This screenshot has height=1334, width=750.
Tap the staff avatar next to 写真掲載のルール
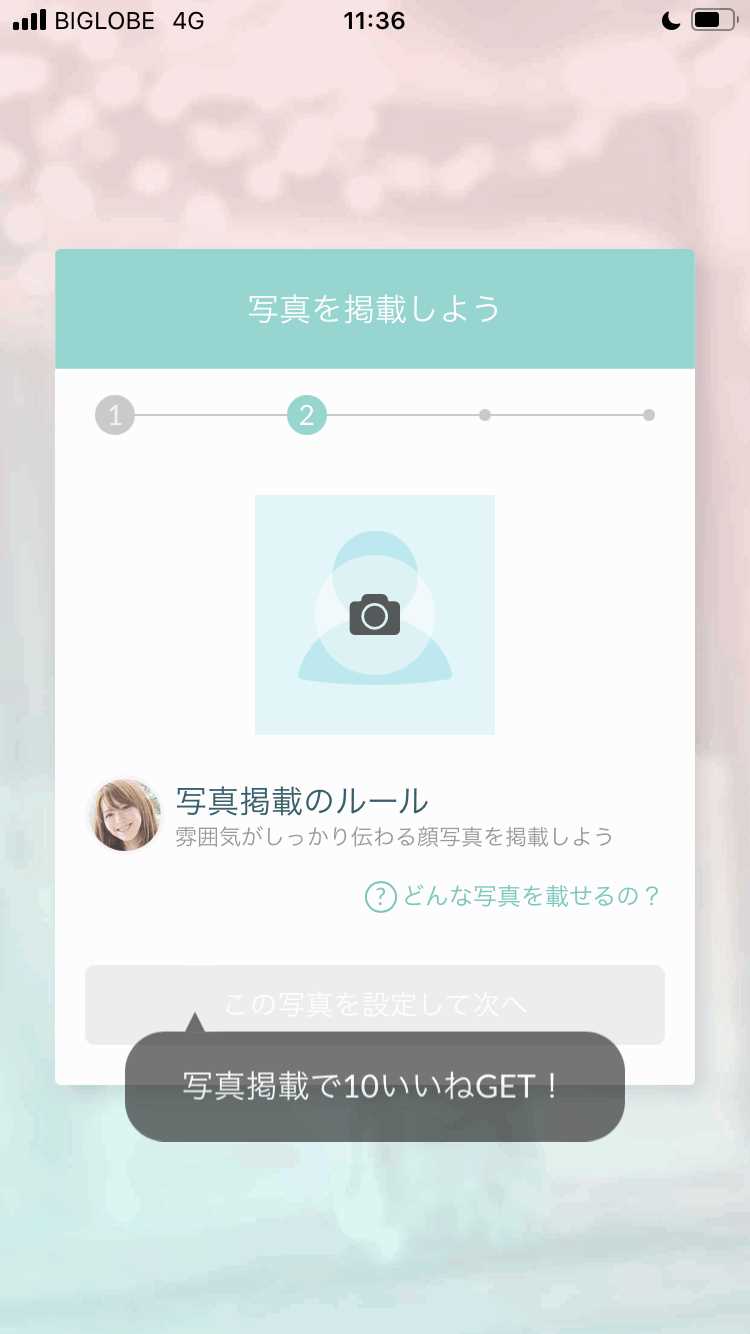tap(124, 814)
